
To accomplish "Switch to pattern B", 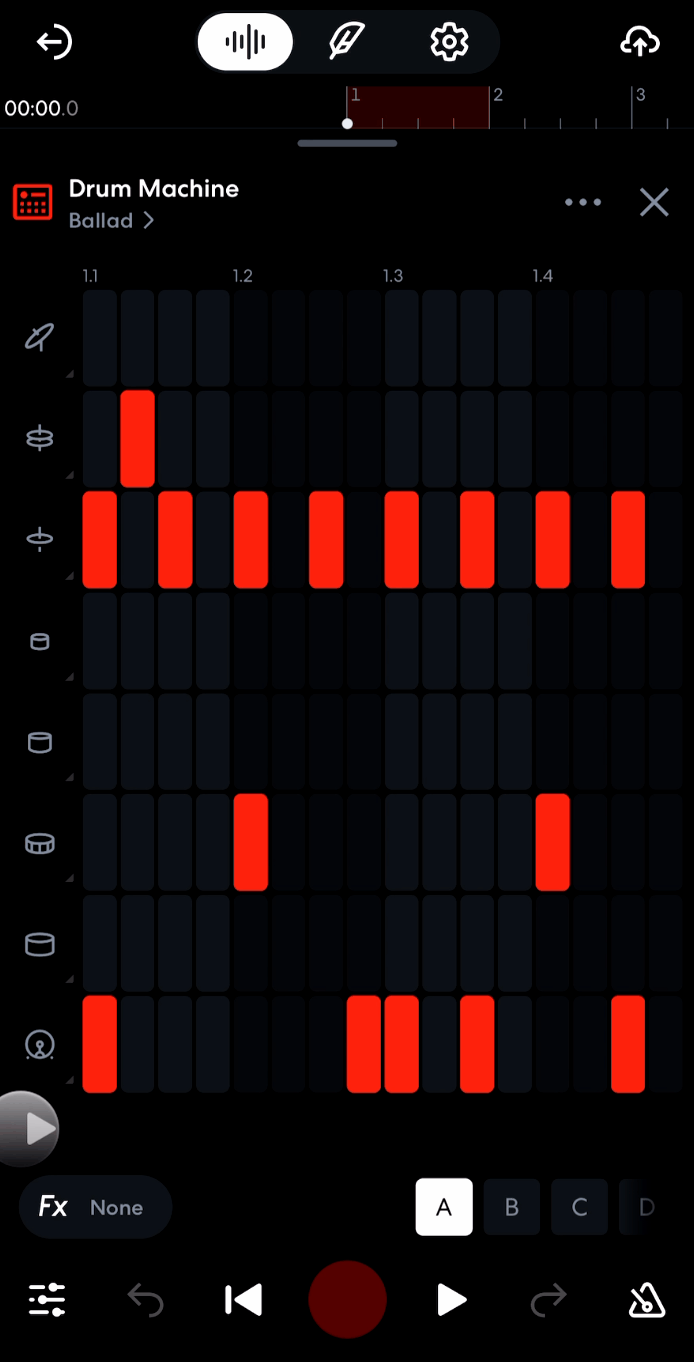I will point(511,1207).
